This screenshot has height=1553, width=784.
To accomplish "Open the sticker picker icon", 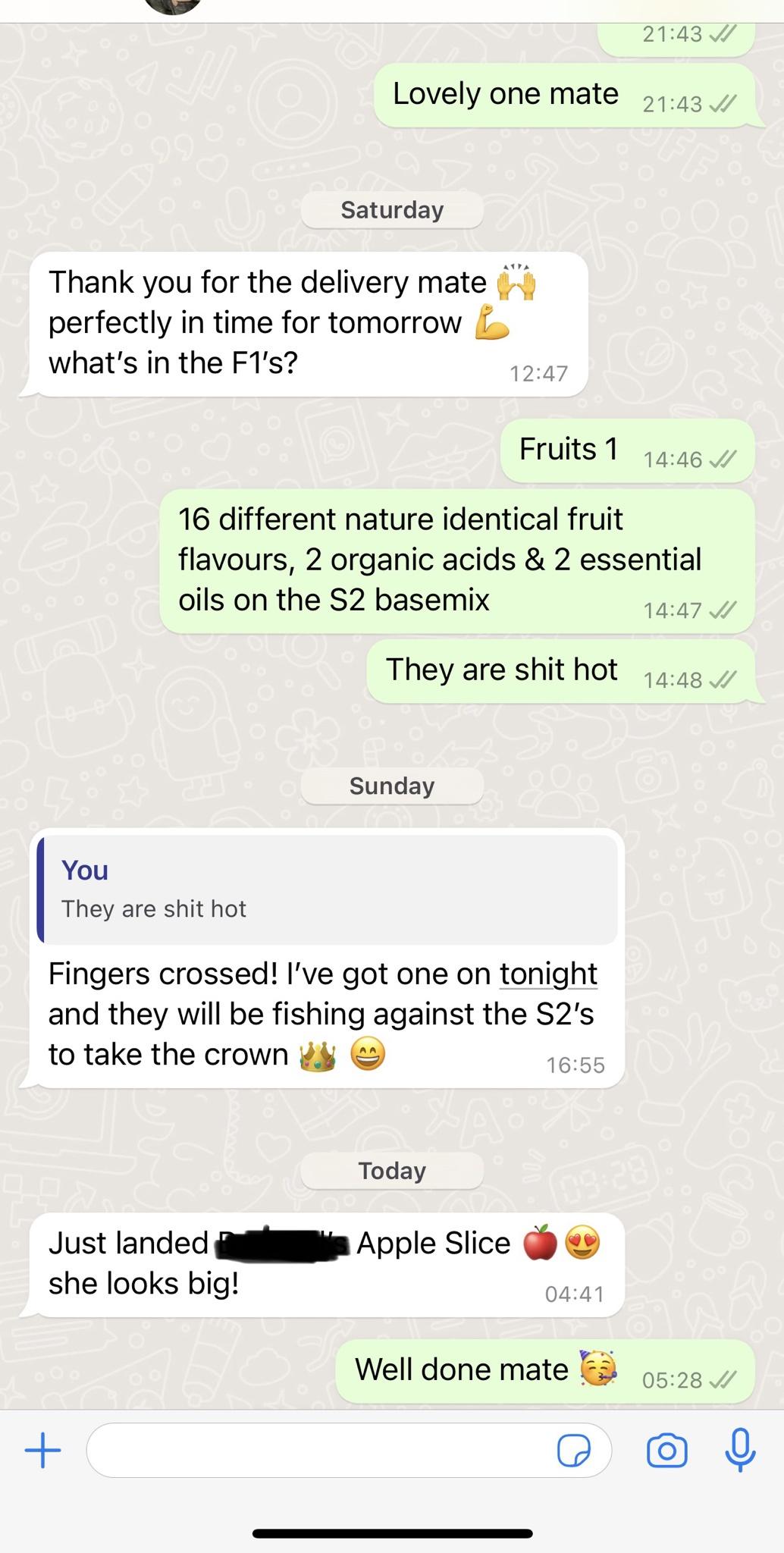I will click(x=574, y=1450).
